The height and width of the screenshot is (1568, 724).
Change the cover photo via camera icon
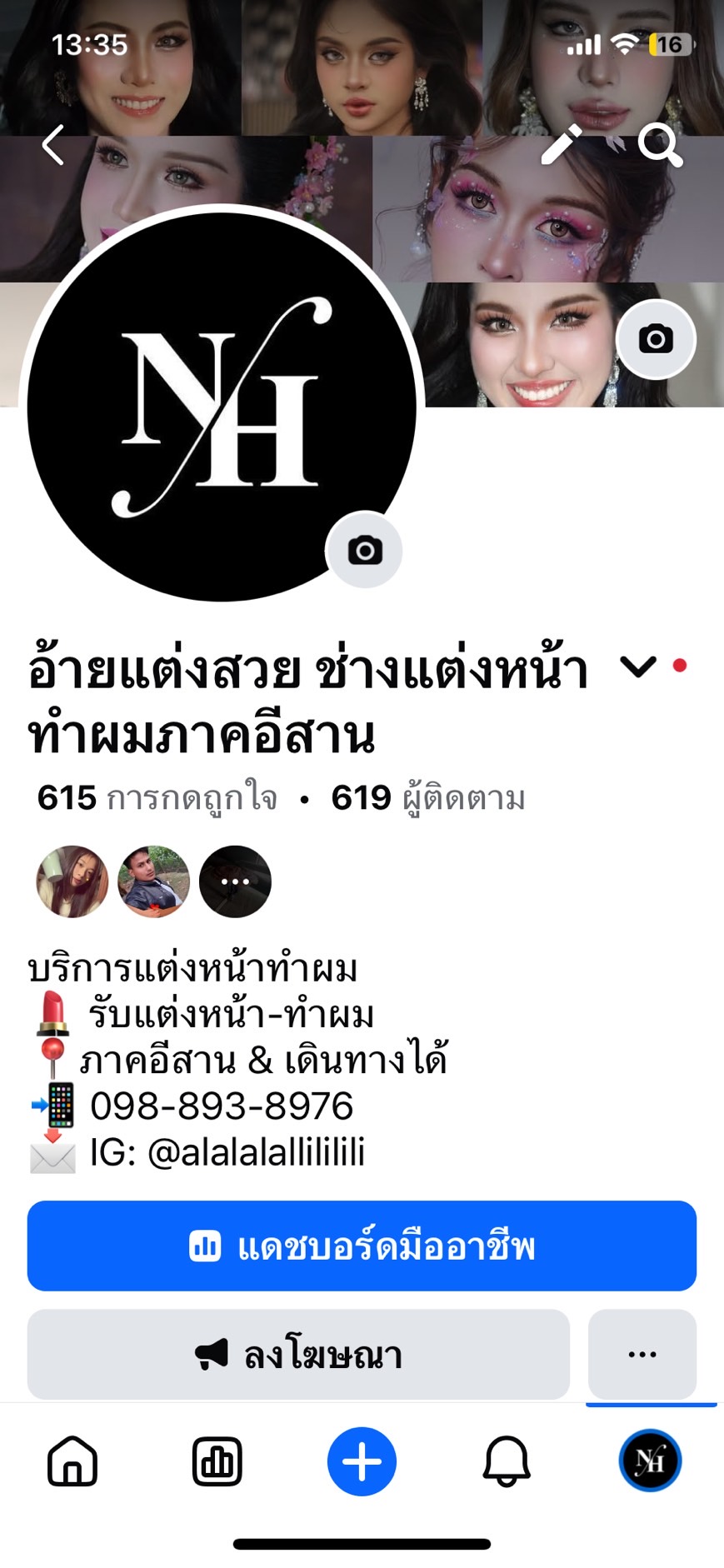click(x=656, y=339)
